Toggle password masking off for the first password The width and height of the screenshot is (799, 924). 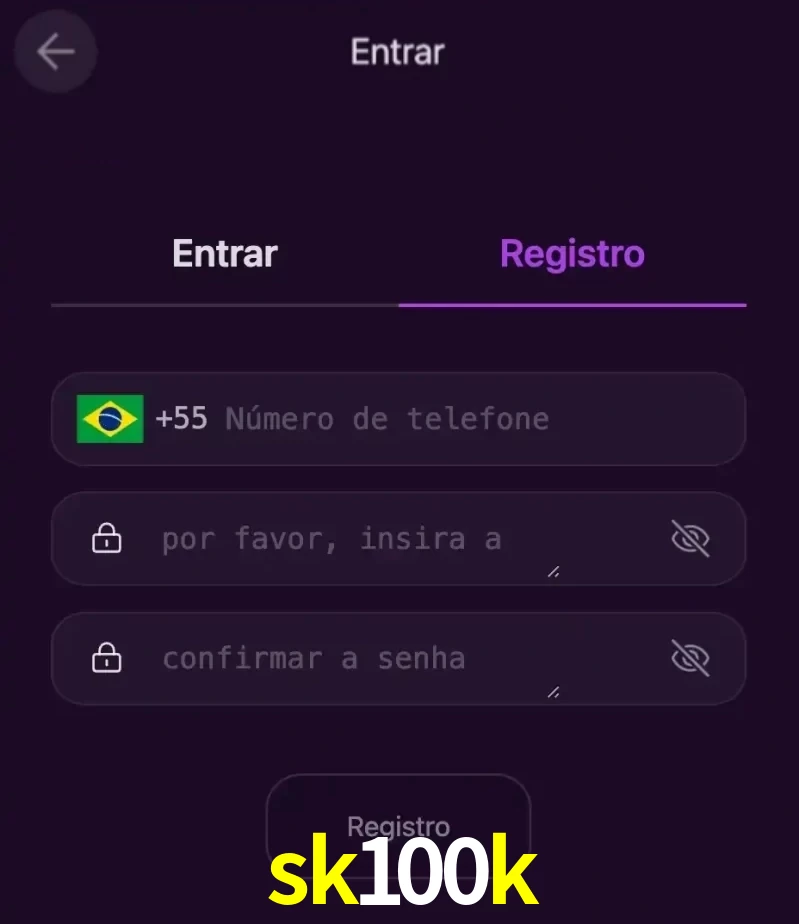[691, 538]
